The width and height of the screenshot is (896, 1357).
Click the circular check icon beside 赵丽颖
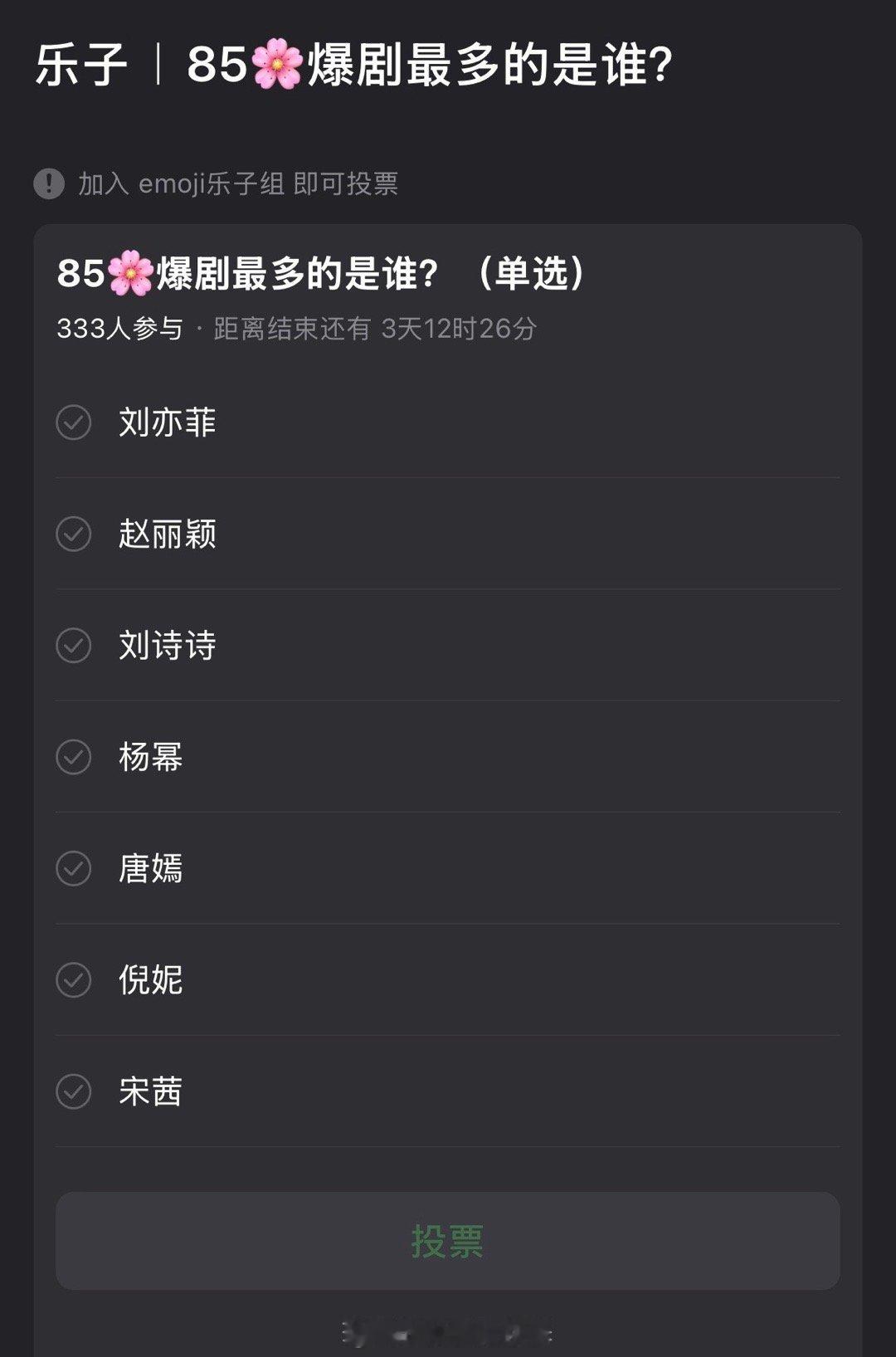point(75,535)
